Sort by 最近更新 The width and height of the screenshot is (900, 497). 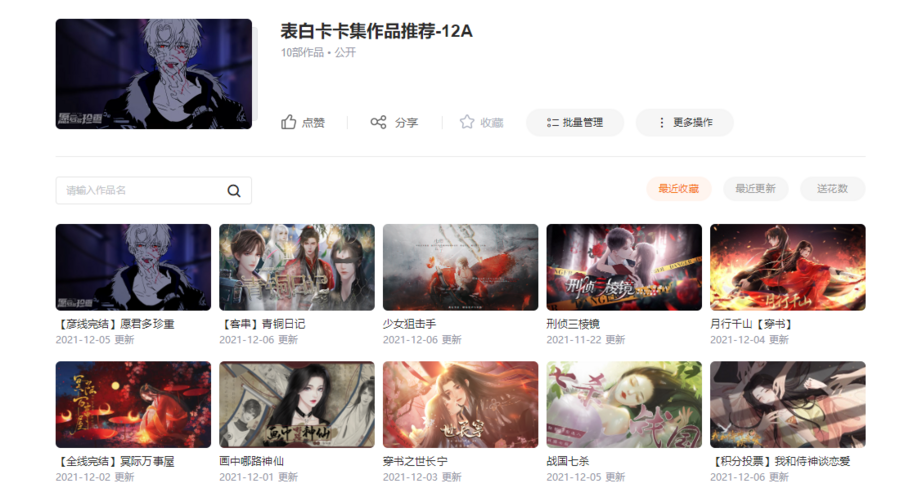click(x=755, y=188)
